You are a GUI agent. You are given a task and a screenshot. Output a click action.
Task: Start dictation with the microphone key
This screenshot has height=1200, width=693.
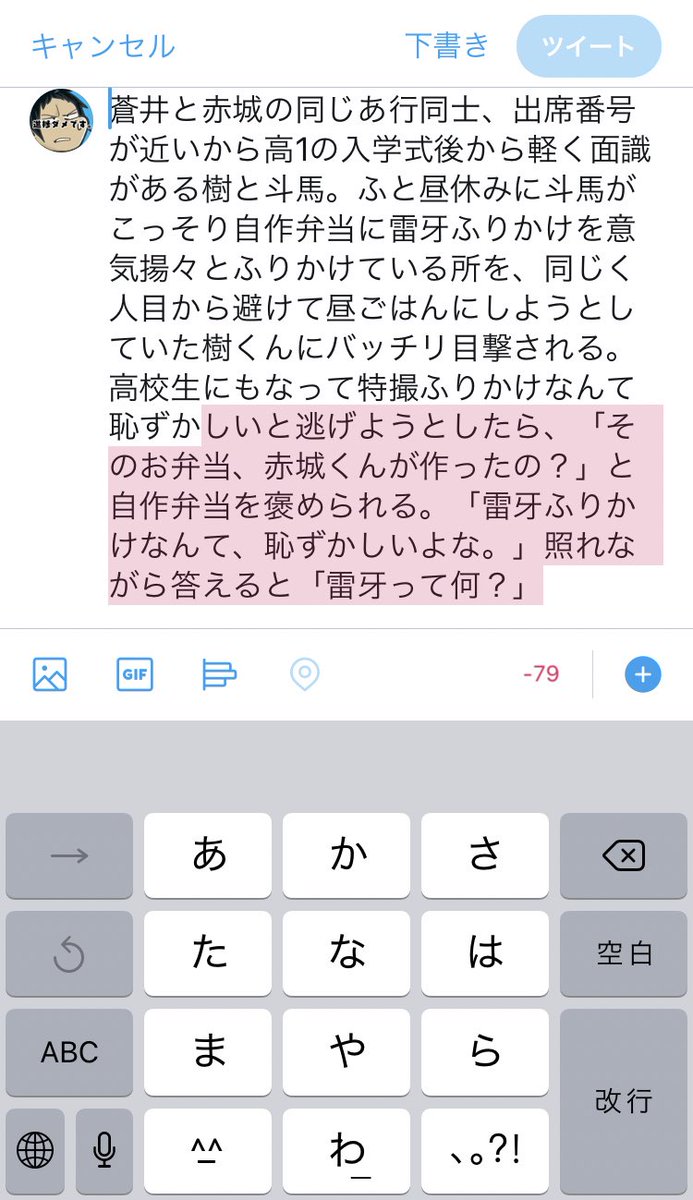(104, 1150)
